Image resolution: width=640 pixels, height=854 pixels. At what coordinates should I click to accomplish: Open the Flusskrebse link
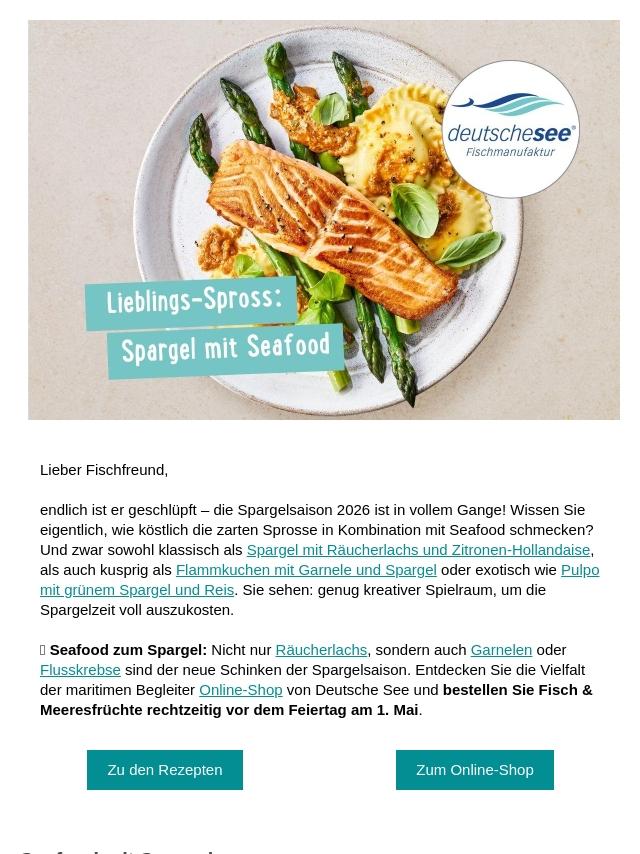click(x=80, y=669)
